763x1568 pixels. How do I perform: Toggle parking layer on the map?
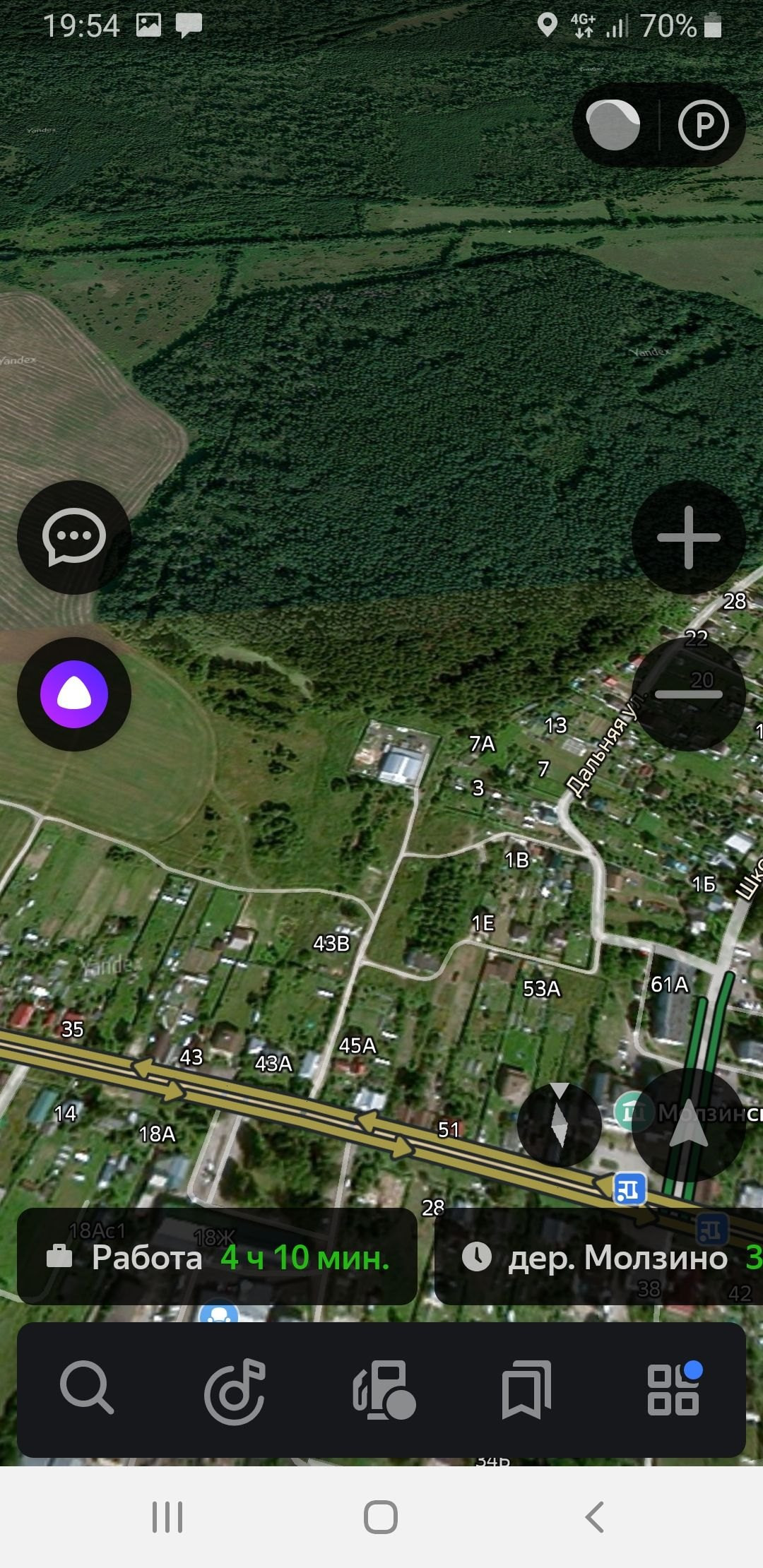click(x=703, y=125)
